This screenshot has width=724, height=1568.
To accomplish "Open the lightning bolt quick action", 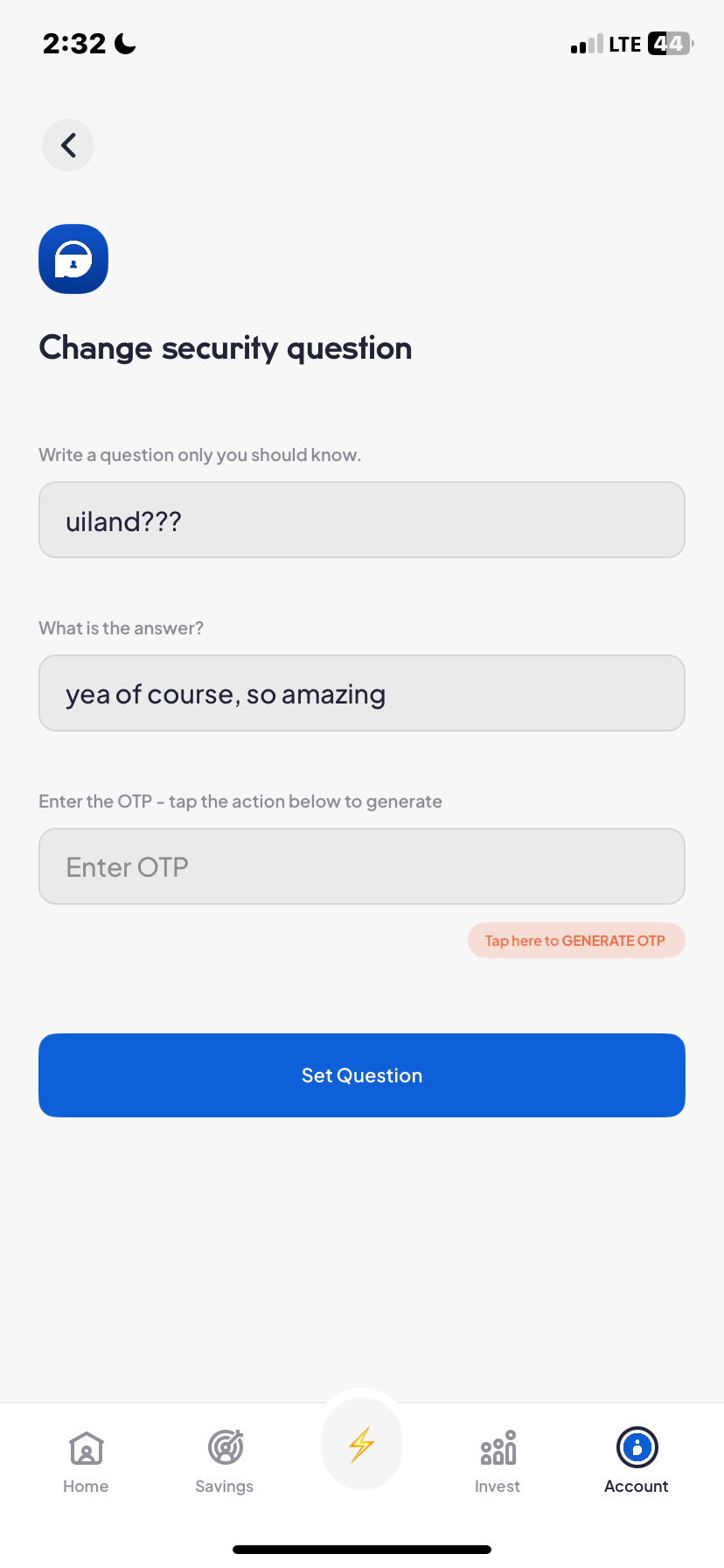I will pos(362,1445).
